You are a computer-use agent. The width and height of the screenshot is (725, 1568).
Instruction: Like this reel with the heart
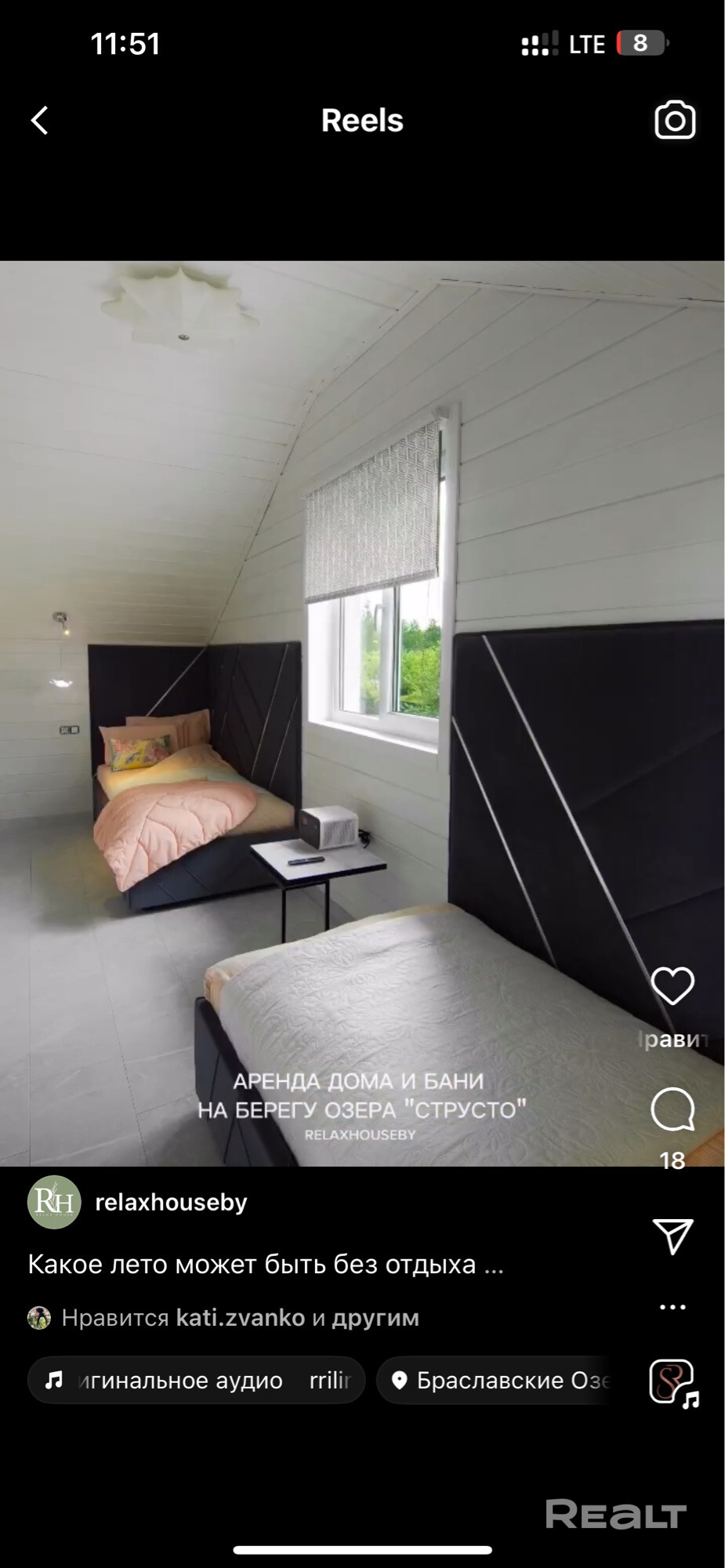click(x=672, y=985)
